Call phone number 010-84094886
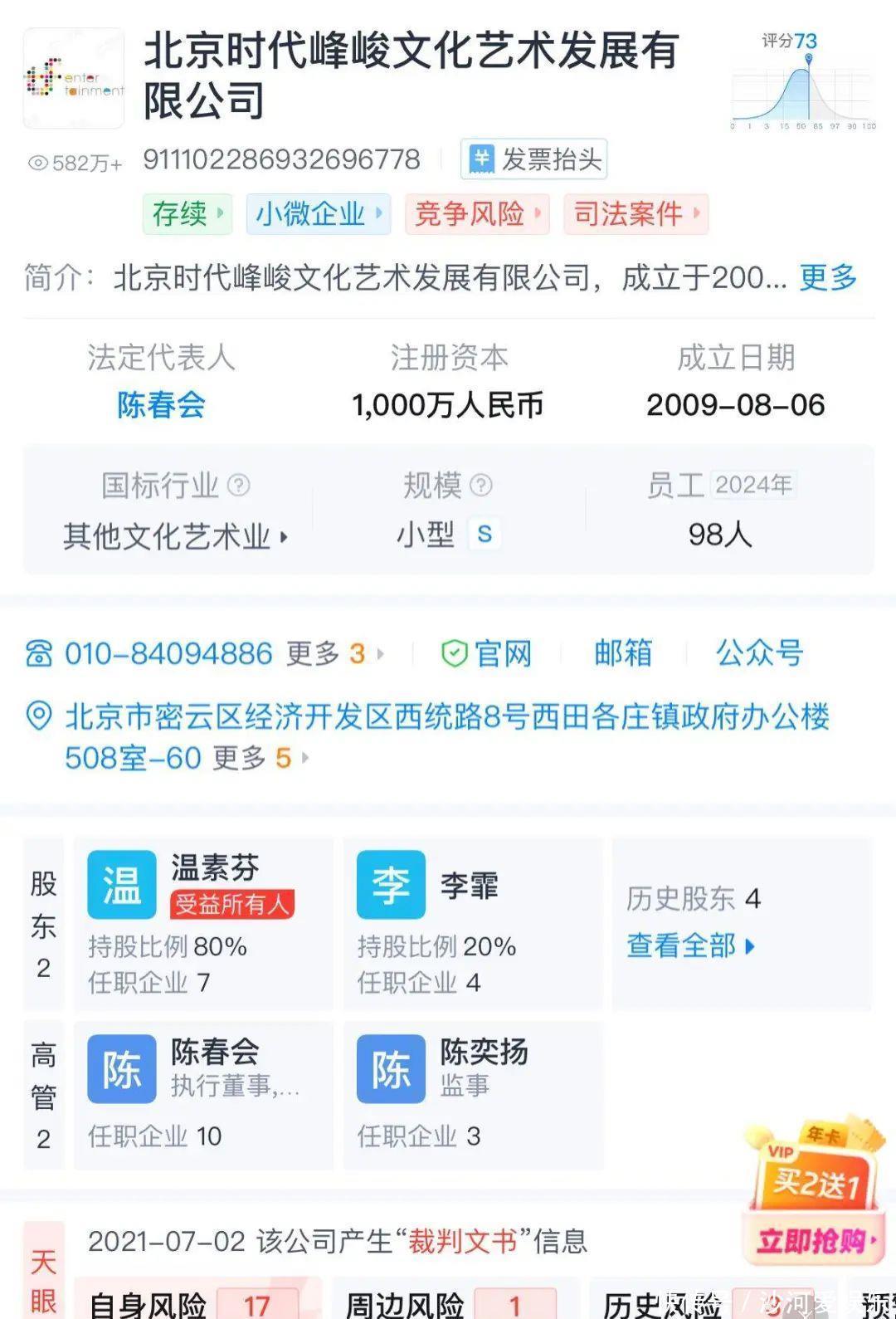Image resolution: width=896 pixels, height=1319 pixels. 168,654
